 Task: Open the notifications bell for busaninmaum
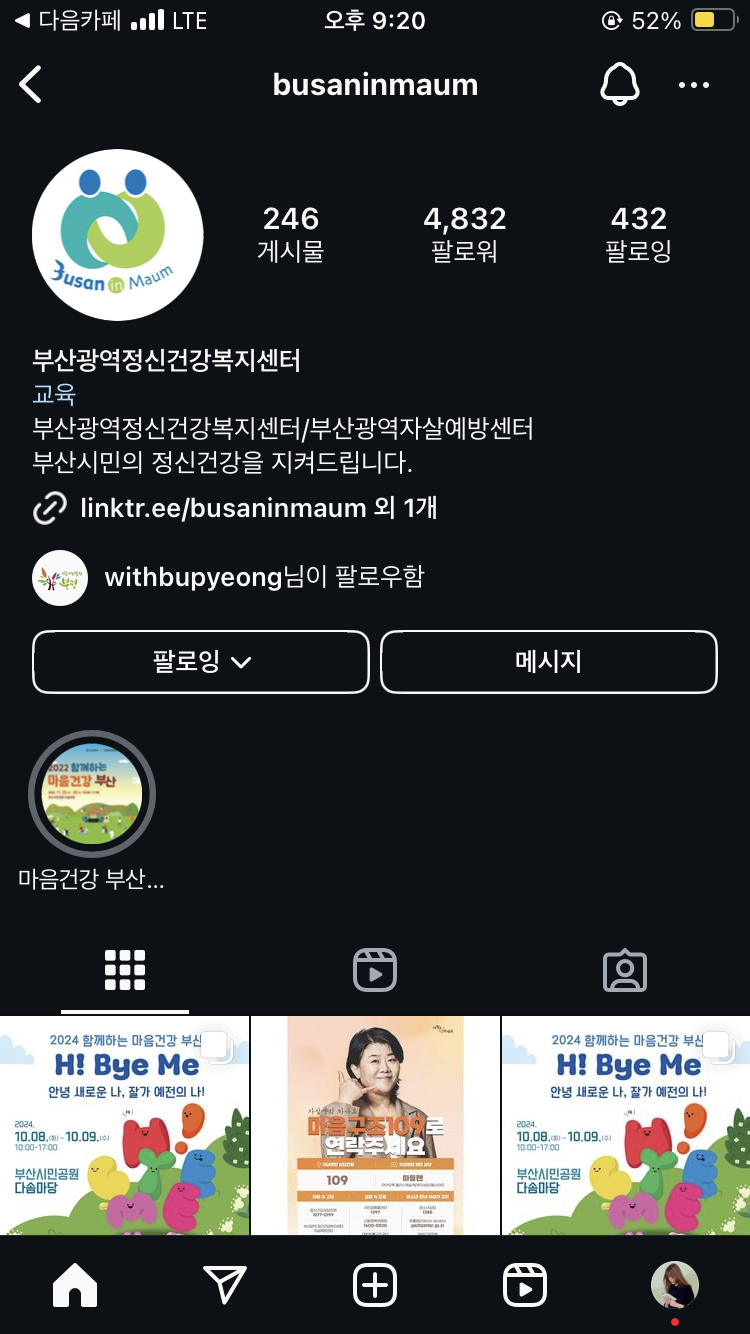coord(619,85)
